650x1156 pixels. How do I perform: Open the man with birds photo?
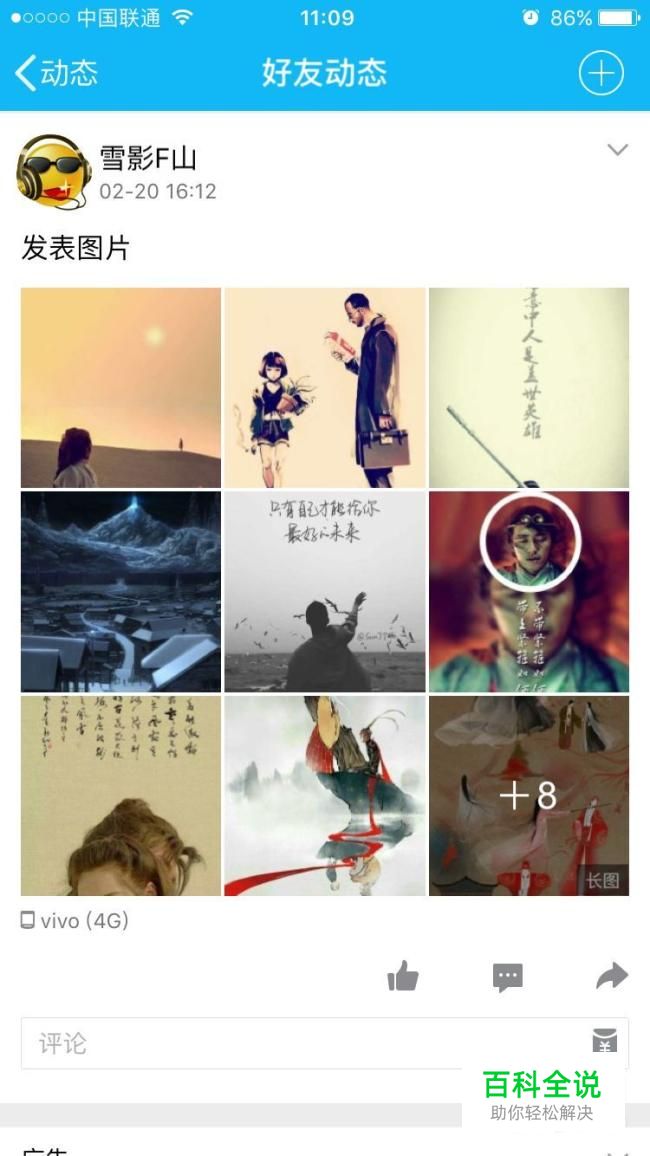pyautogui.click(x=325, y=591)
